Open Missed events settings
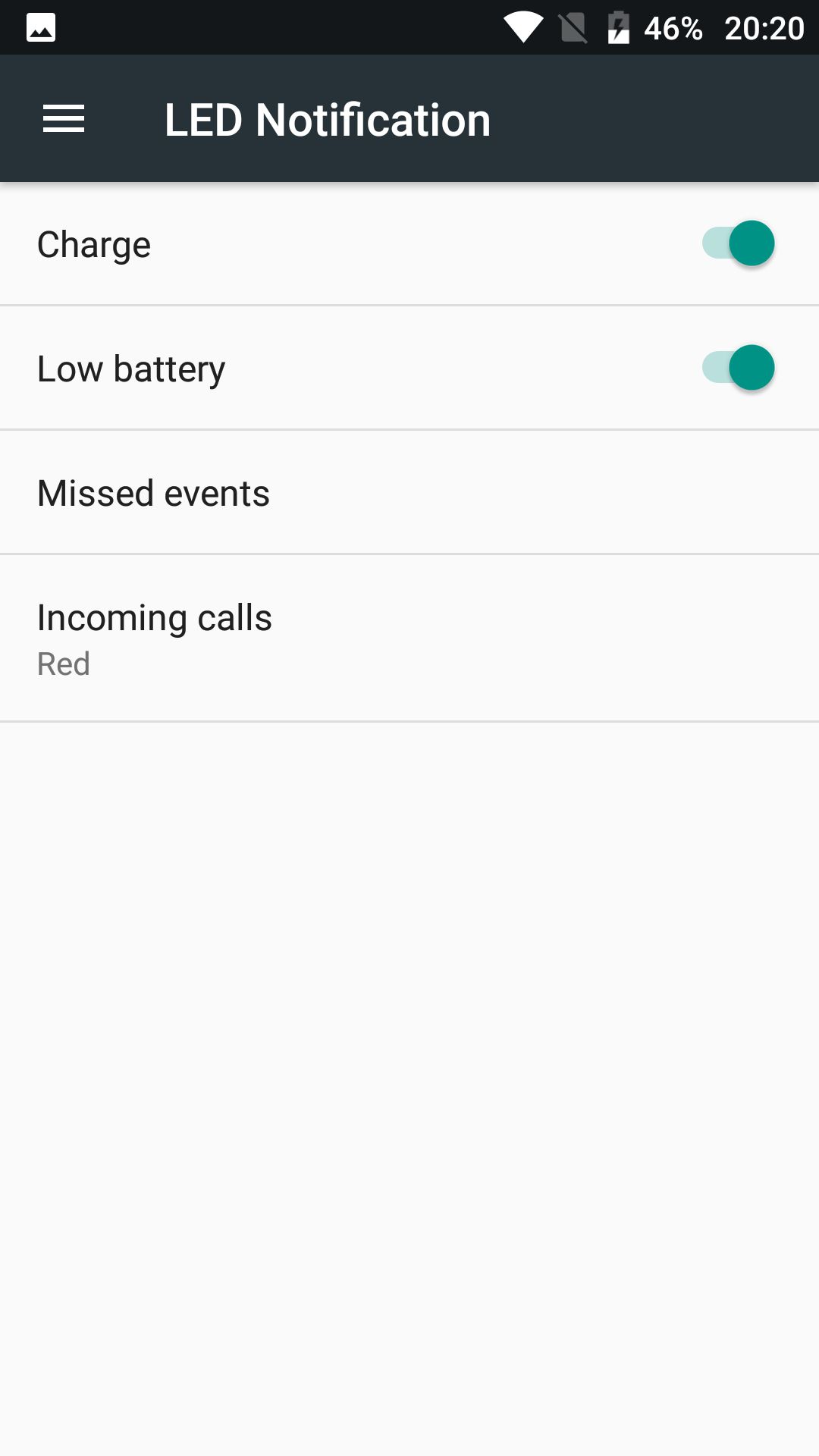This screenshot has width=819, height=1456. tap(409, 493)
